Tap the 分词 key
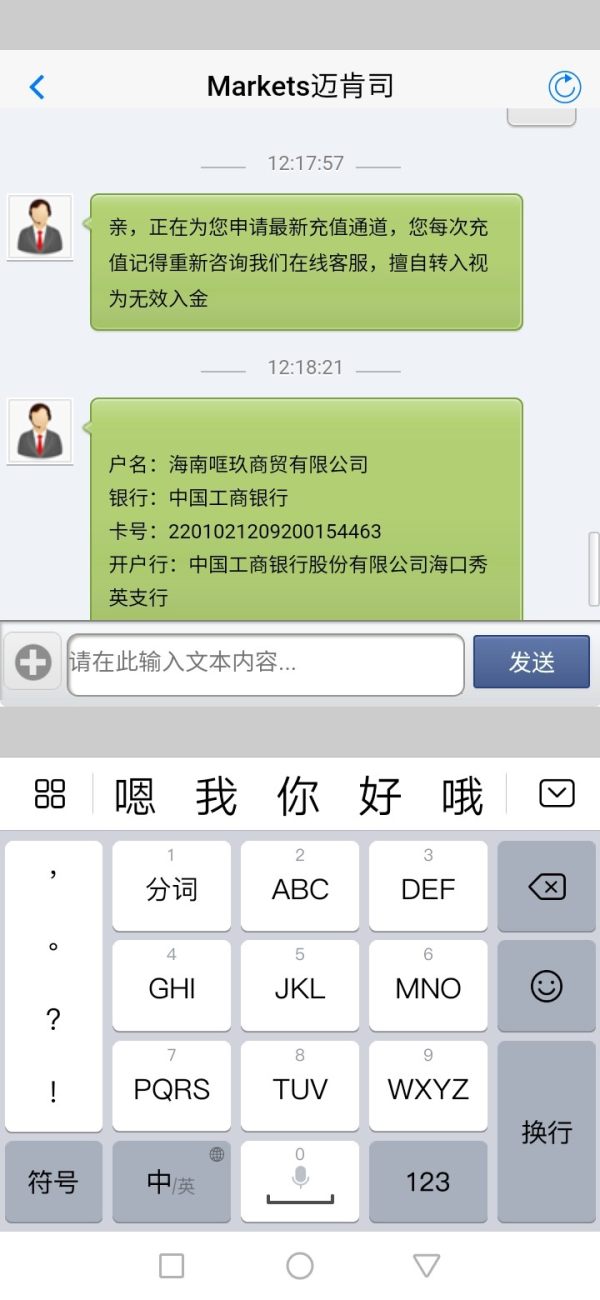The width and height of the screenshot is (600, 1300). [x=172, y=888]
